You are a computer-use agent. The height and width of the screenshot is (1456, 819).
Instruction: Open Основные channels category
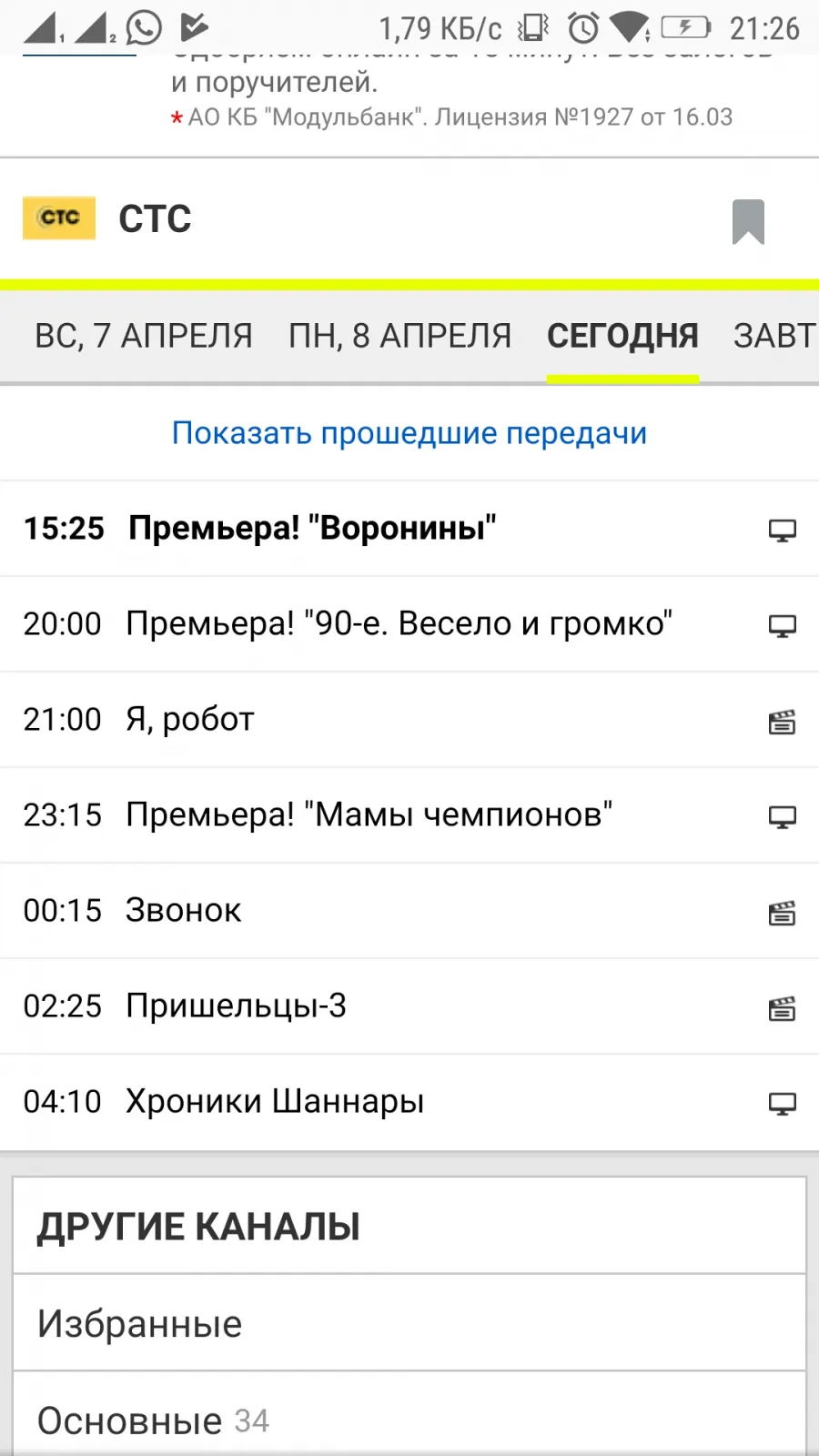[409, 1416]
